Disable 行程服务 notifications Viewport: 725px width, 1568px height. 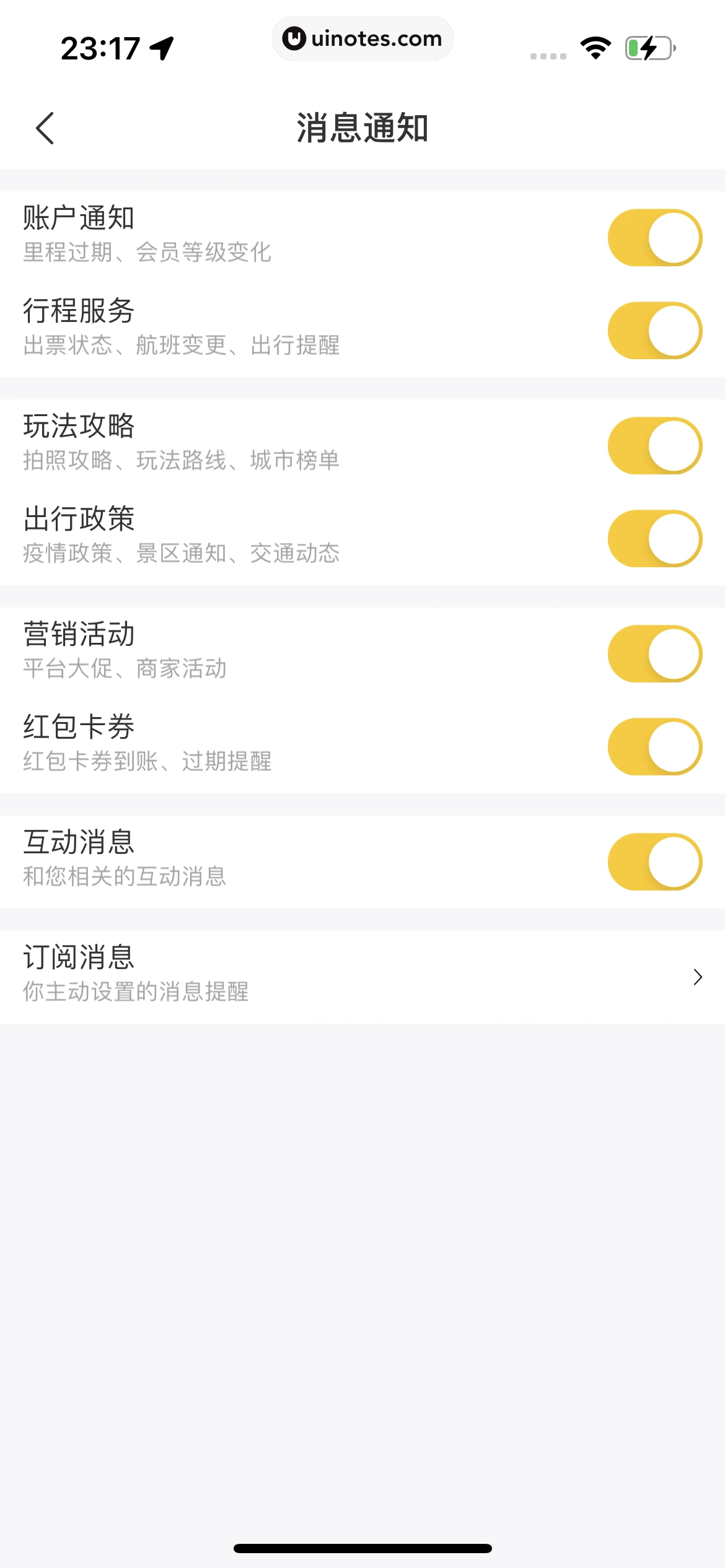pyautogui.click(x=654, y=331)
